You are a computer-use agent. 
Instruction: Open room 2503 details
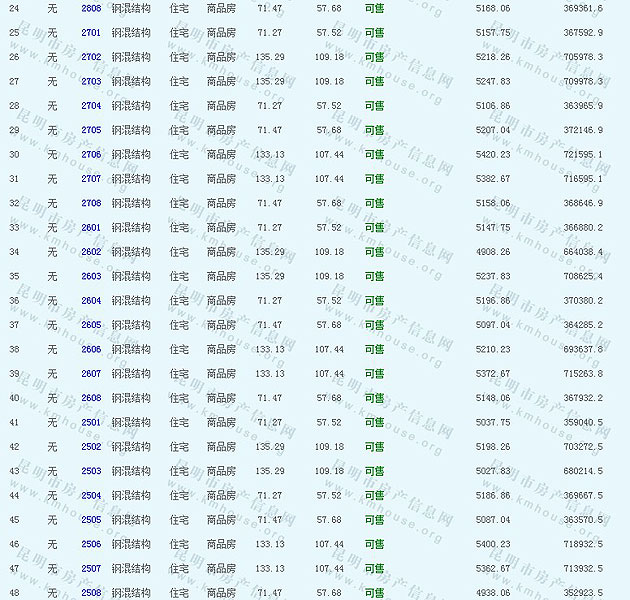pyautogui.click(x=91, y=471)
